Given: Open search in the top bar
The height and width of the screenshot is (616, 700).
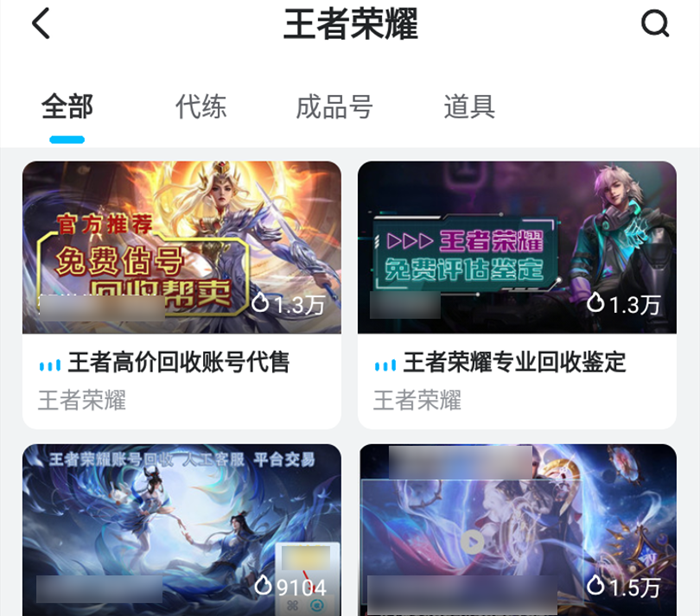Looking at the screenshot, I should (x=655, y=24).
